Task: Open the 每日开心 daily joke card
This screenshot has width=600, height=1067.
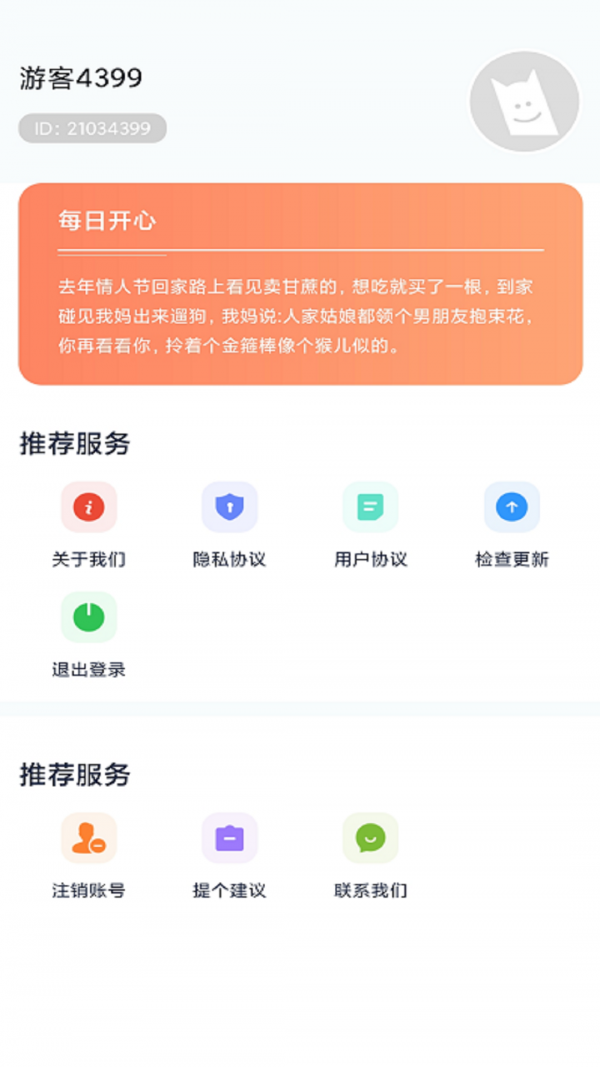Action: [x=300, y=284]
